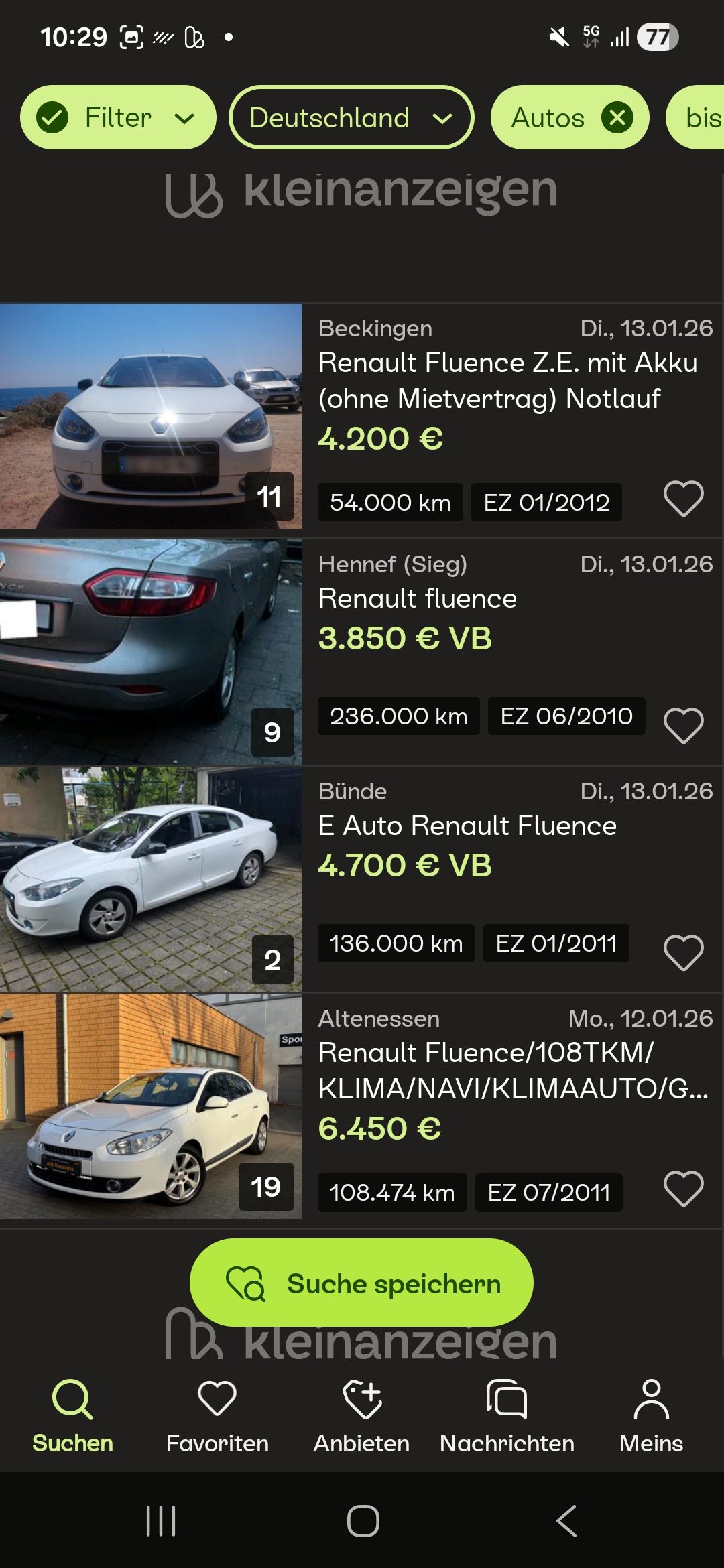Screen dimensions: 724x1568
Task: Open the Deutschland location dropdown
Action: [351, 118]
